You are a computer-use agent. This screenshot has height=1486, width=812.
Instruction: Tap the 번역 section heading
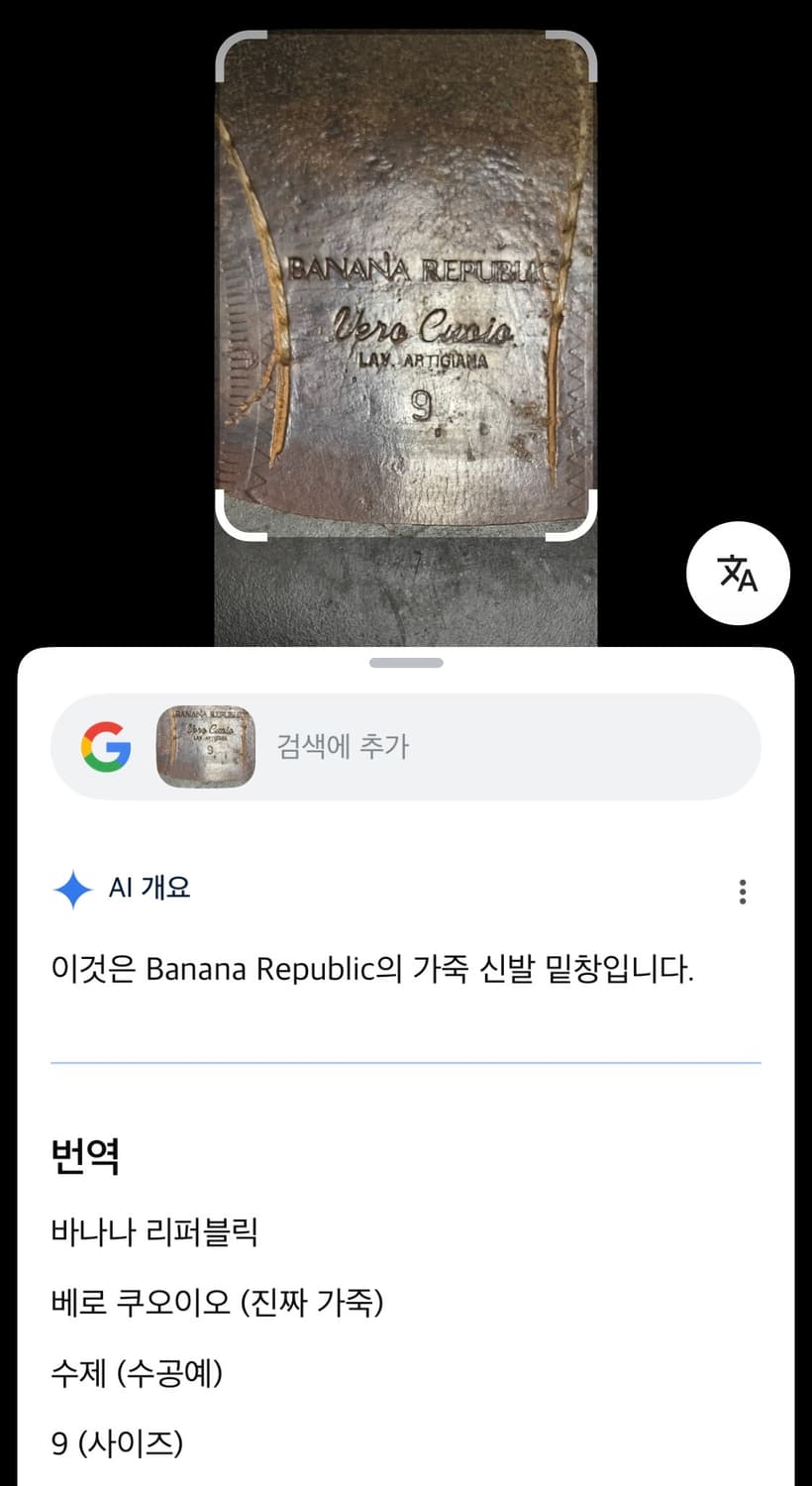point(85,1154)
